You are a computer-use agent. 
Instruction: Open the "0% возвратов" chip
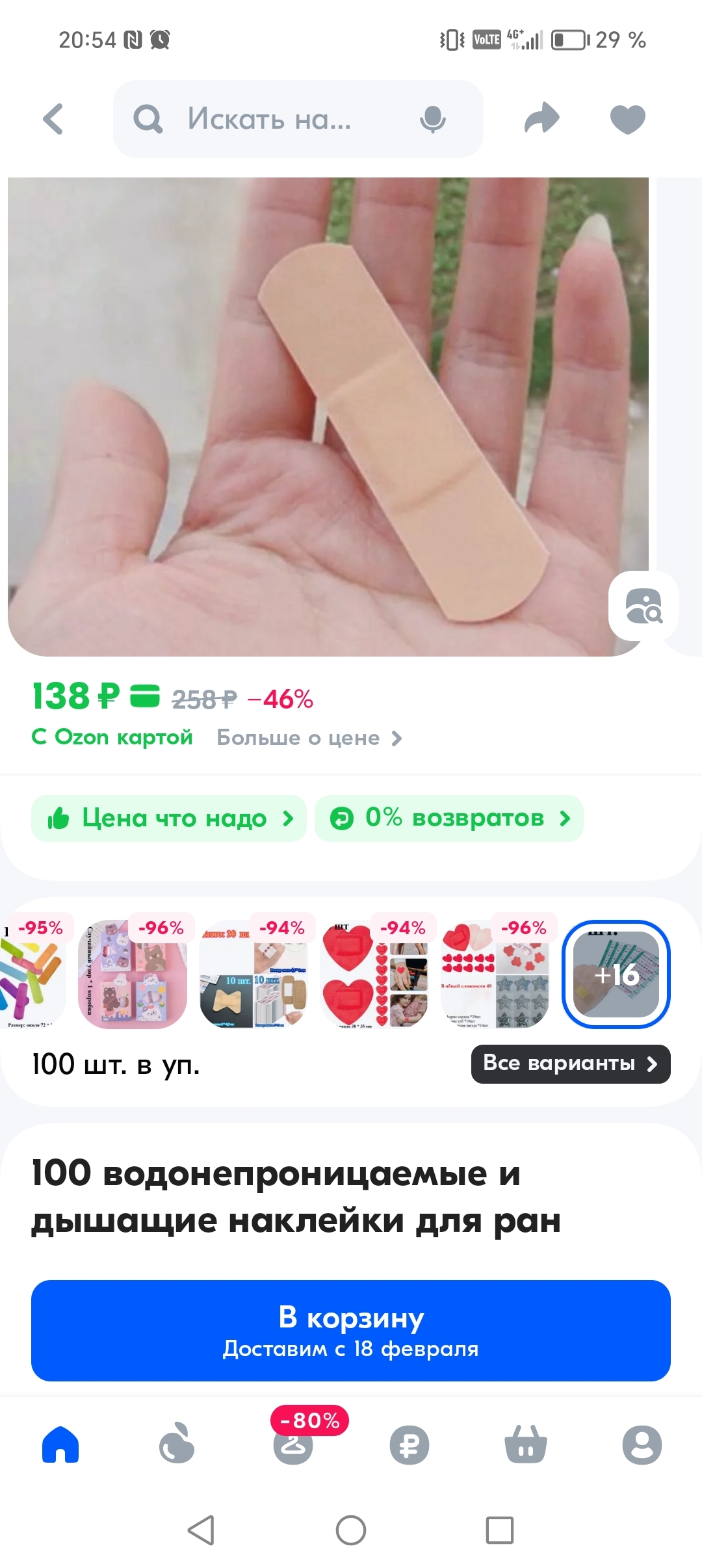click(x=449, y=818)
